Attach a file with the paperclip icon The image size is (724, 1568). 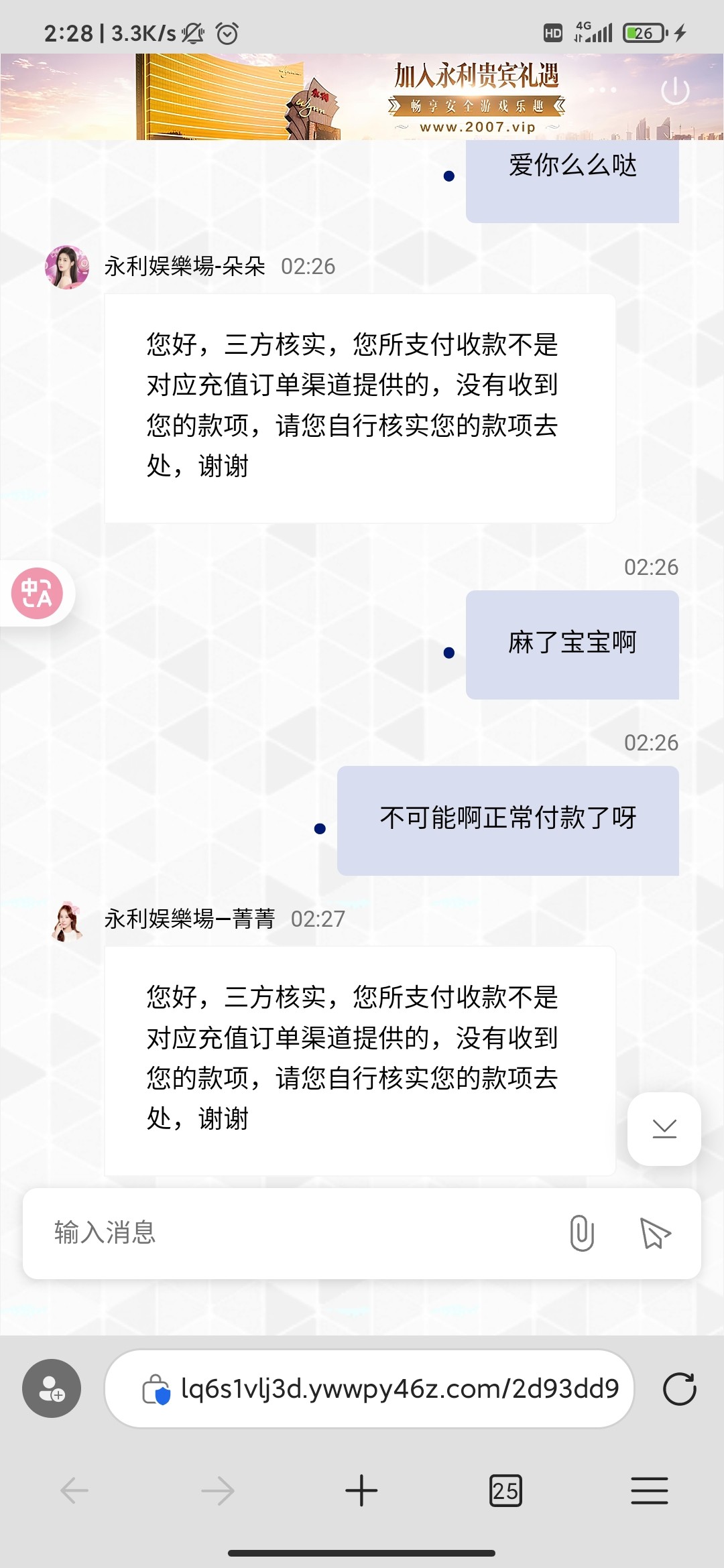[x=582, y=1233]
